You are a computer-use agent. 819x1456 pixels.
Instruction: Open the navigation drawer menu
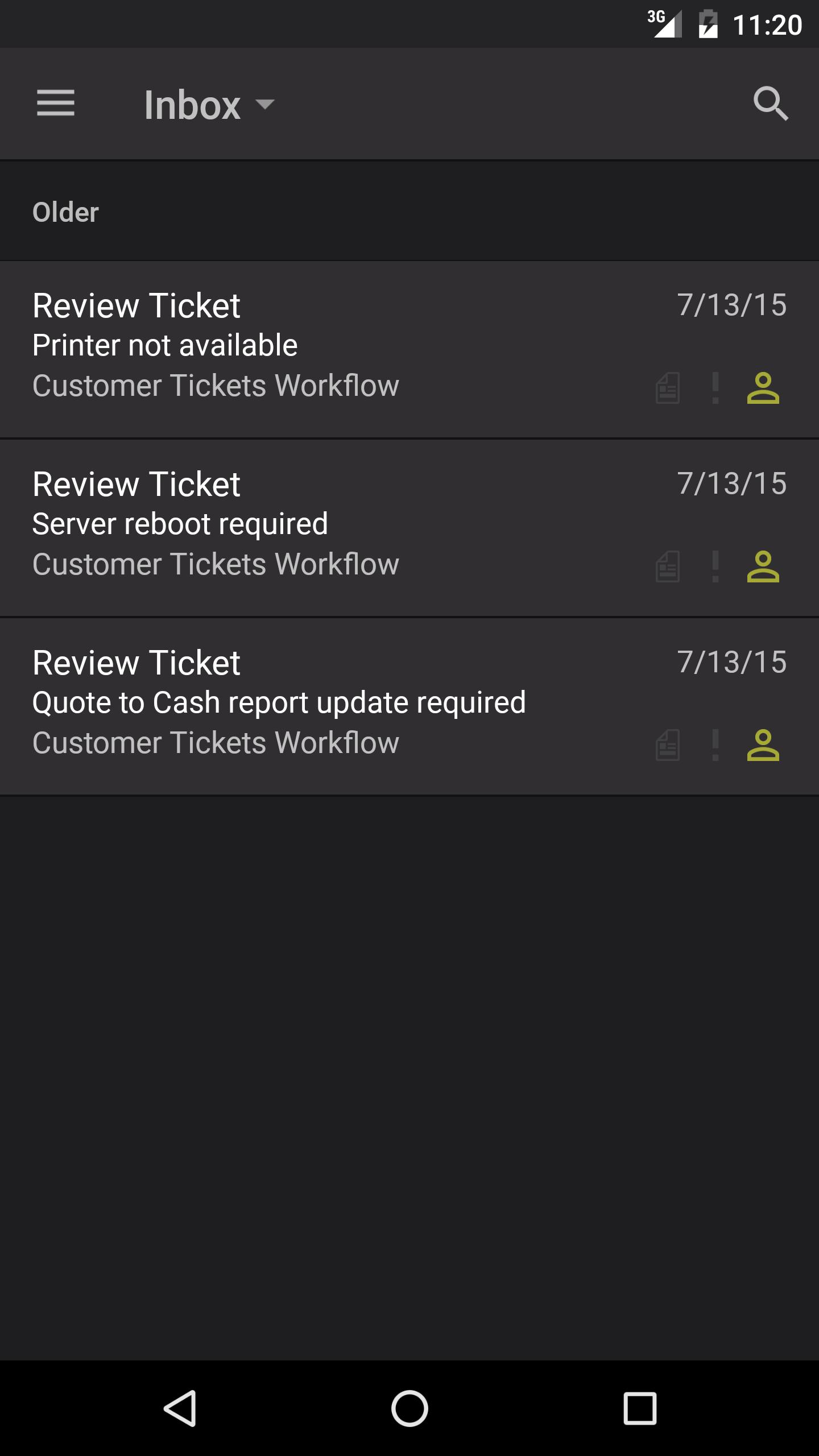coord(56,104)
